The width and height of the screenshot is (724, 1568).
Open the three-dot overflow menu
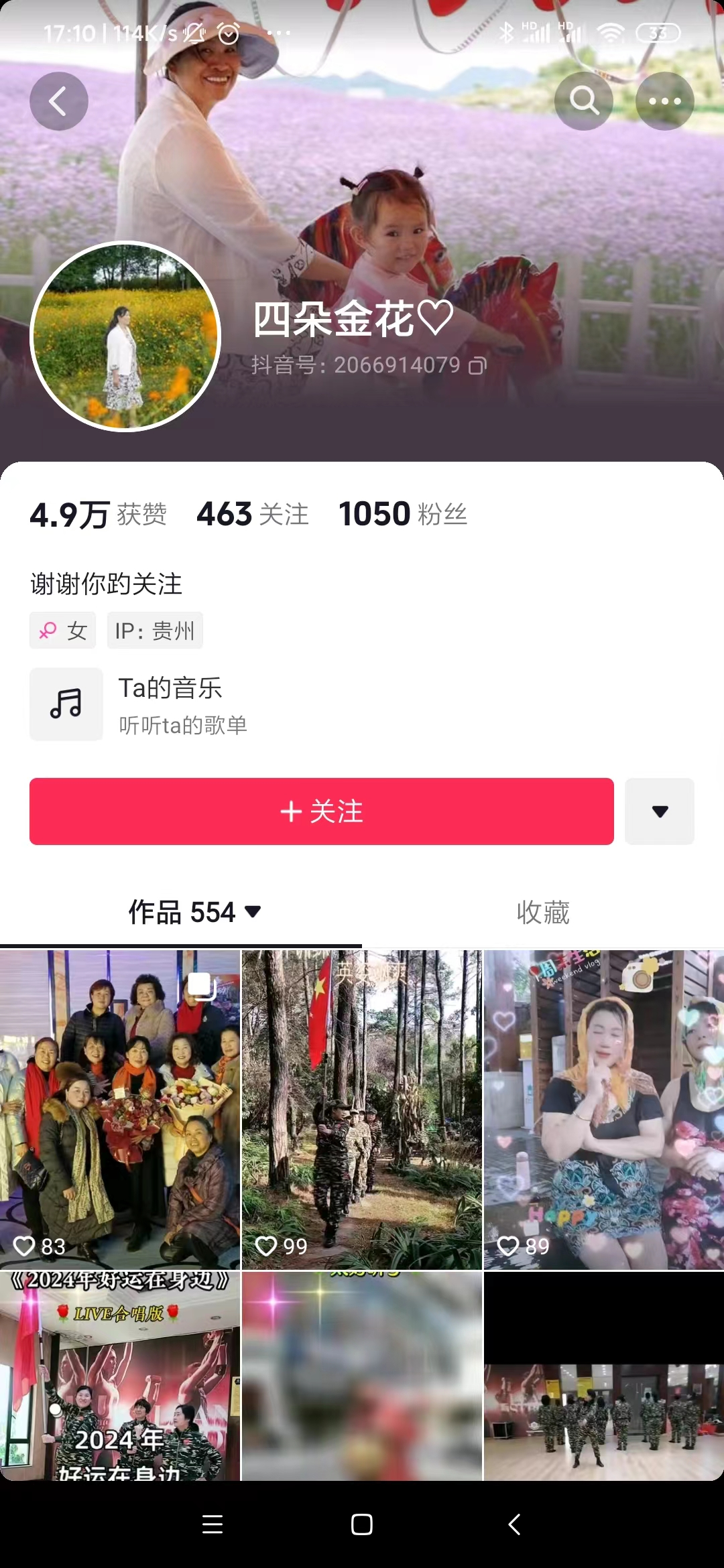click(x=664, y=101)
